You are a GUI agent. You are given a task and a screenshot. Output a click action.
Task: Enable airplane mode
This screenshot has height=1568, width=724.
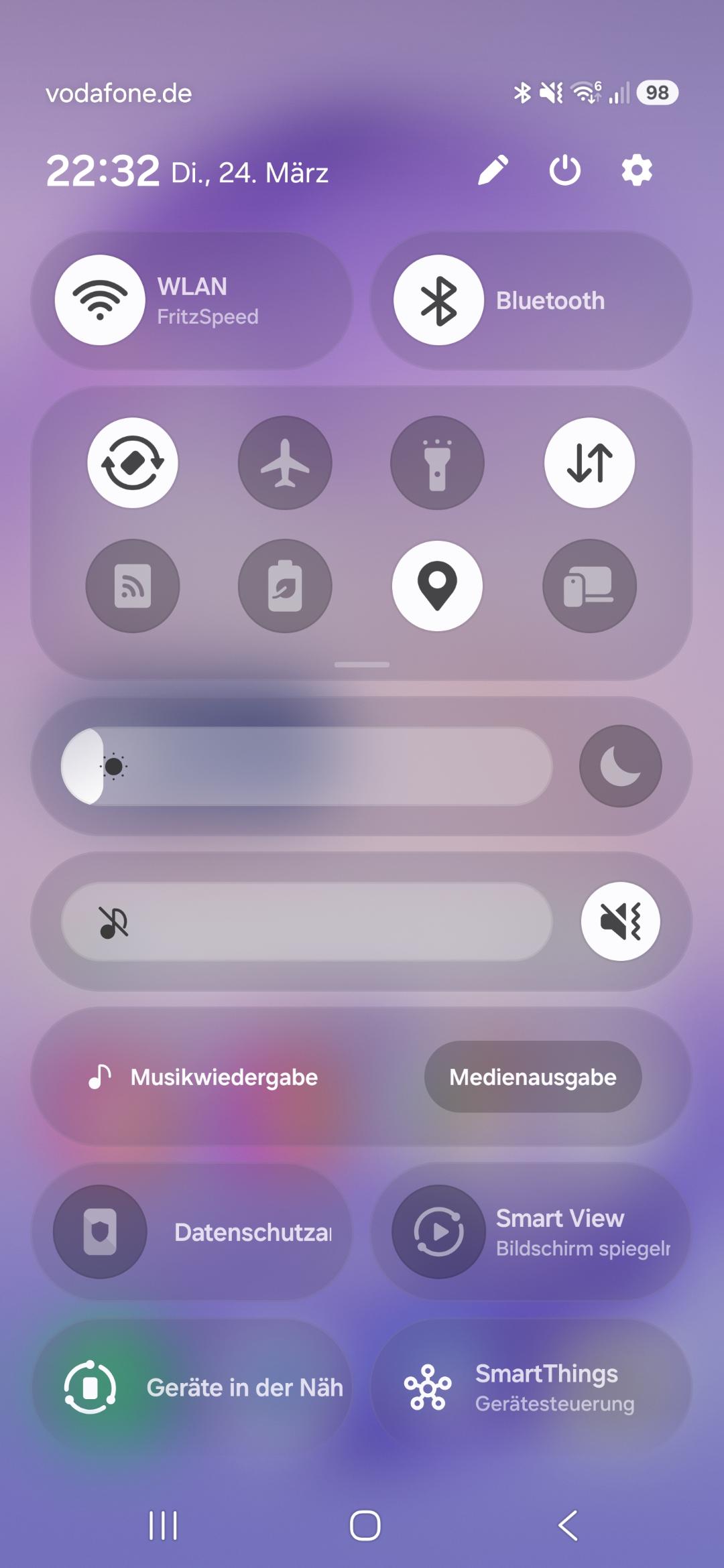pyautogui.click(x=285, y=463)
